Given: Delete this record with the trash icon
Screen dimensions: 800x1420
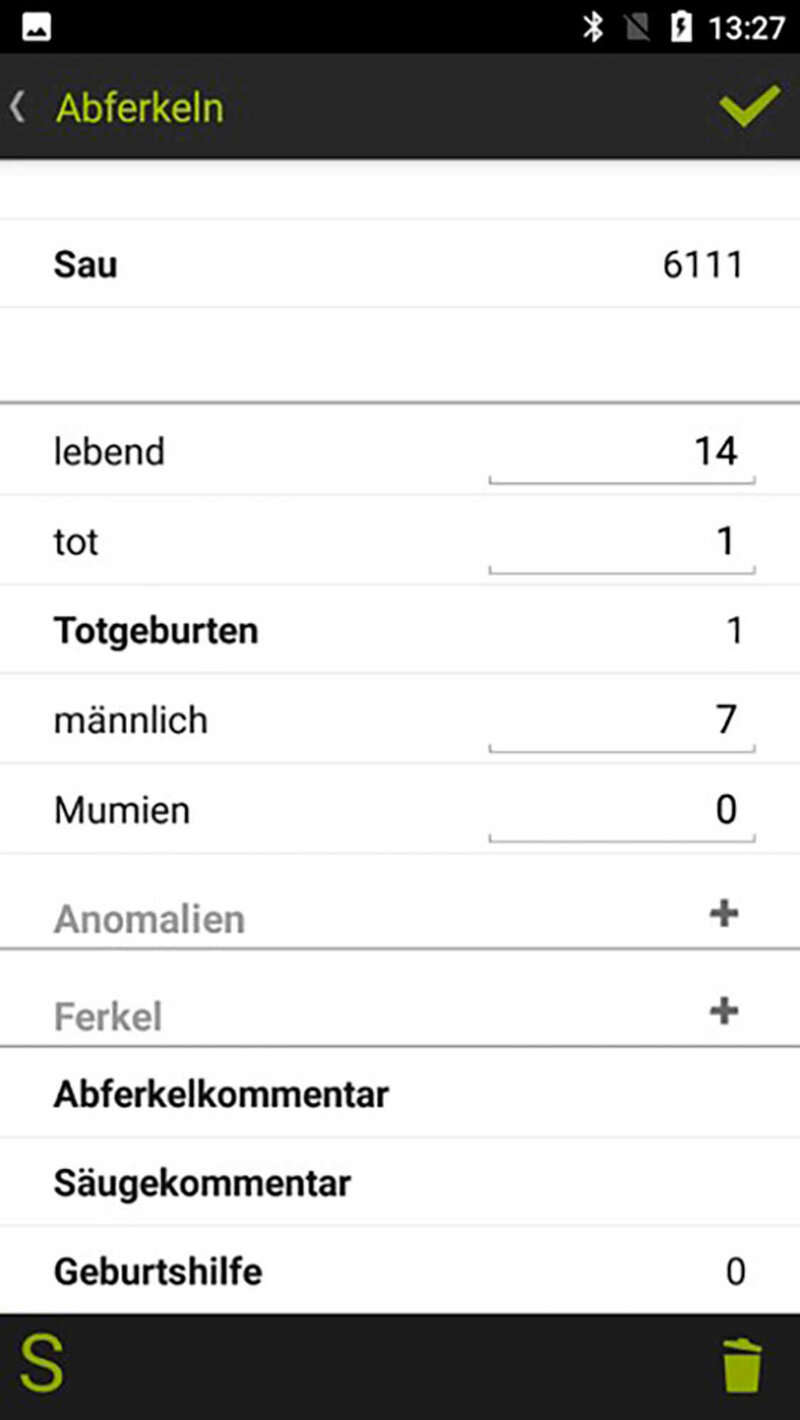Looking at the screenshot, I should click(x=742, y=1366).
